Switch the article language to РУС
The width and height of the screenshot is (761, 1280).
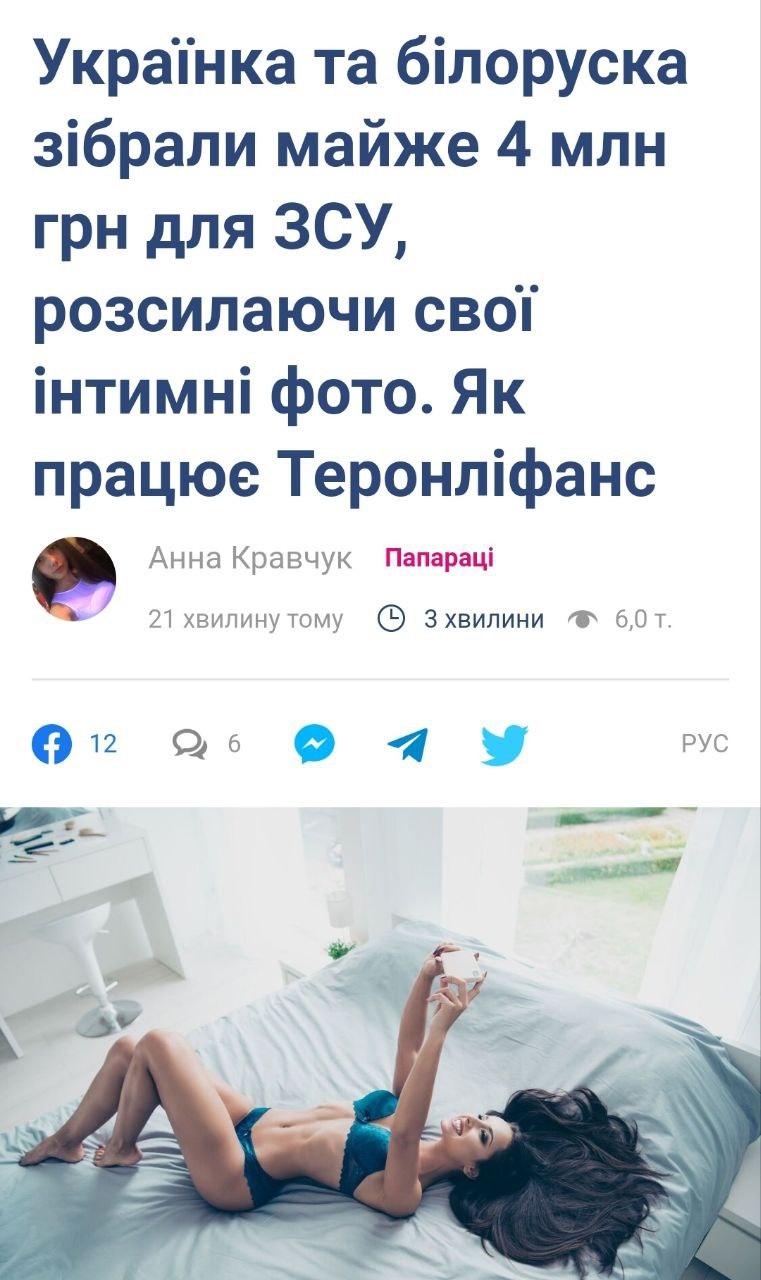[x=704, y=744]
